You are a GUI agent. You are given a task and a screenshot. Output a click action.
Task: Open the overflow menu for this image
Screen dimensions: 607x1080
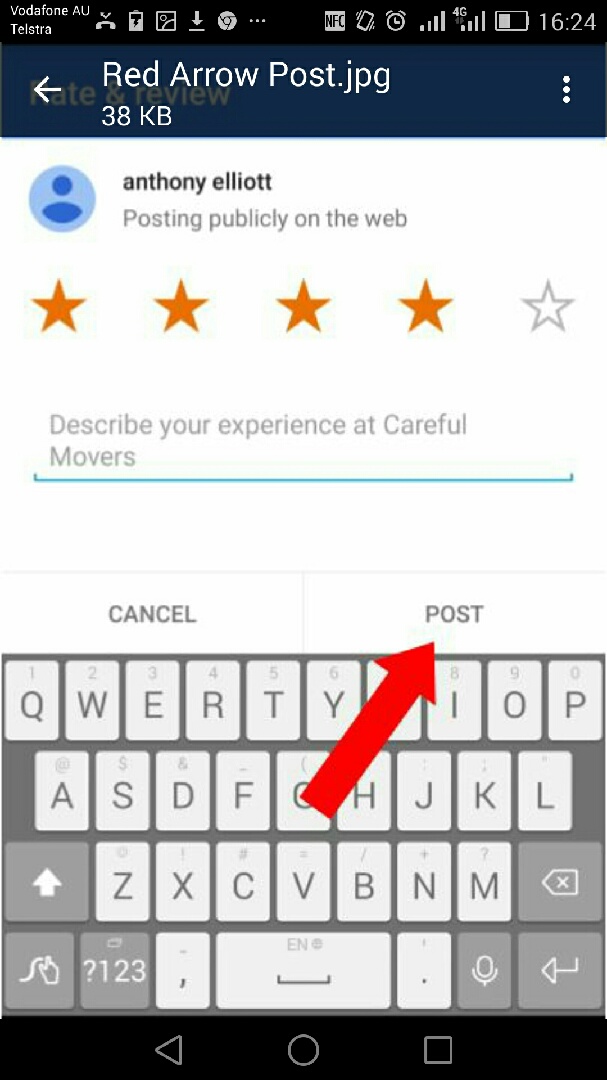(x=566, y=90)
